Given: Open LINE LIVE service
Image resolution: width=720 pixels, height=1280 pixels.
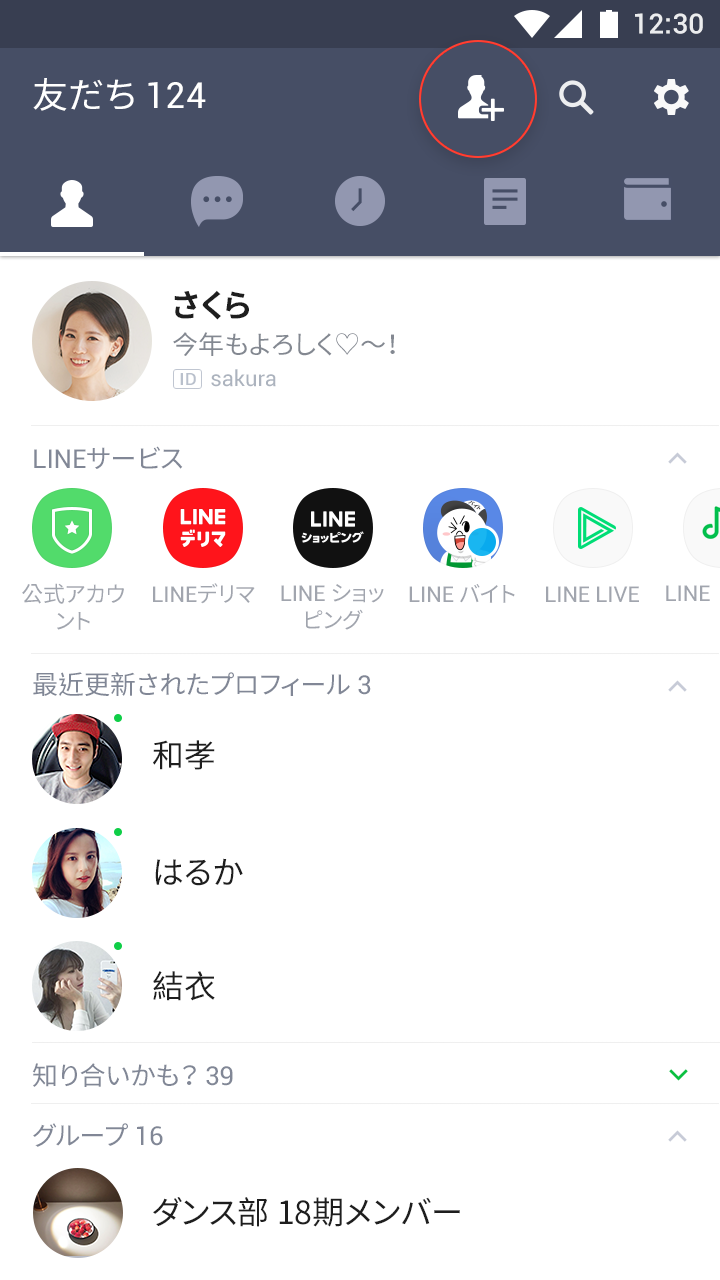Looking at the screenshot, I should [592, 528].
